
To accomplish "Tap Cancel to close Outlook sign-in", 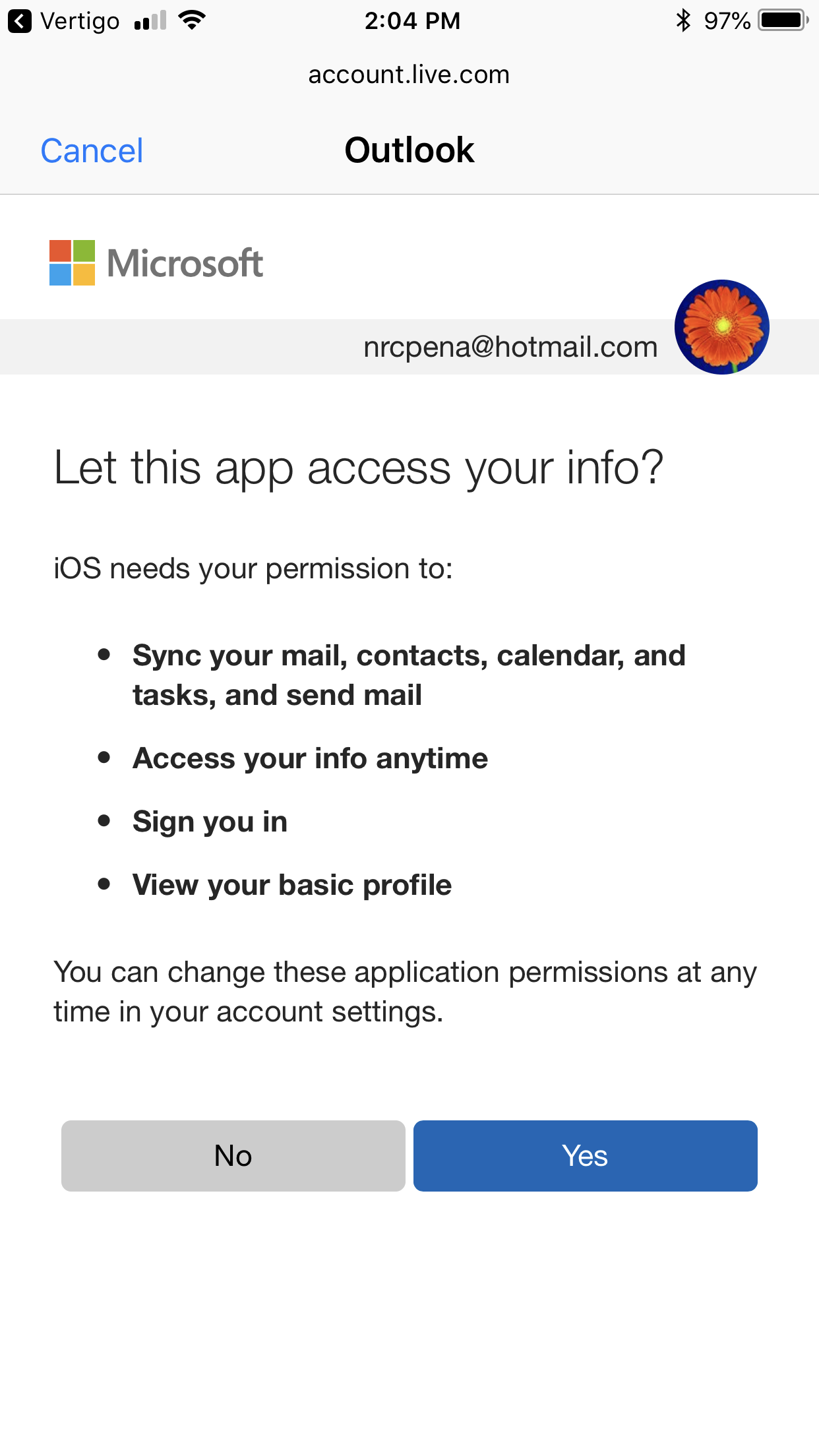I will pos(92,151).
